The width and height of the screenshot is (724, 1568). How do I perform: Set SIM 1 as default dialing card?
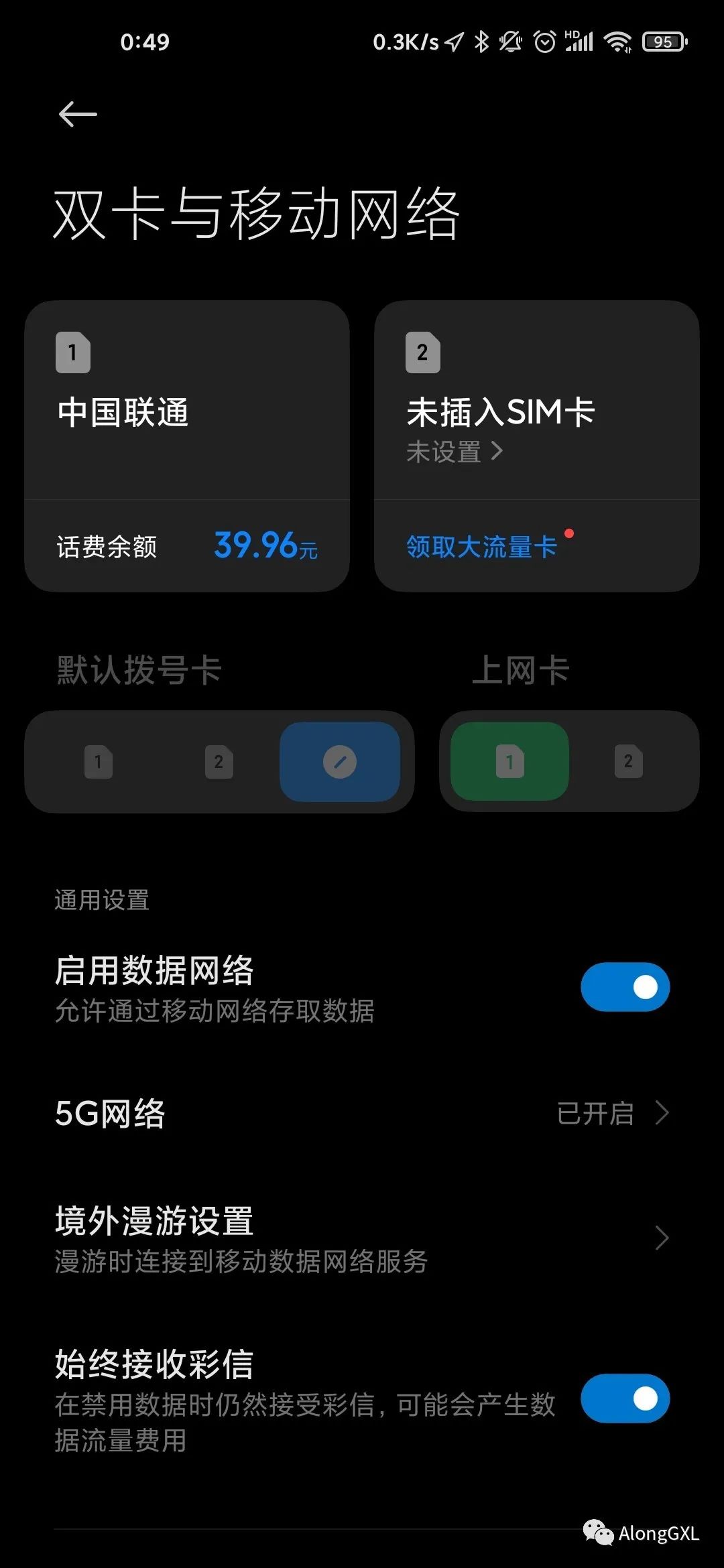click(x=99, y=762)
